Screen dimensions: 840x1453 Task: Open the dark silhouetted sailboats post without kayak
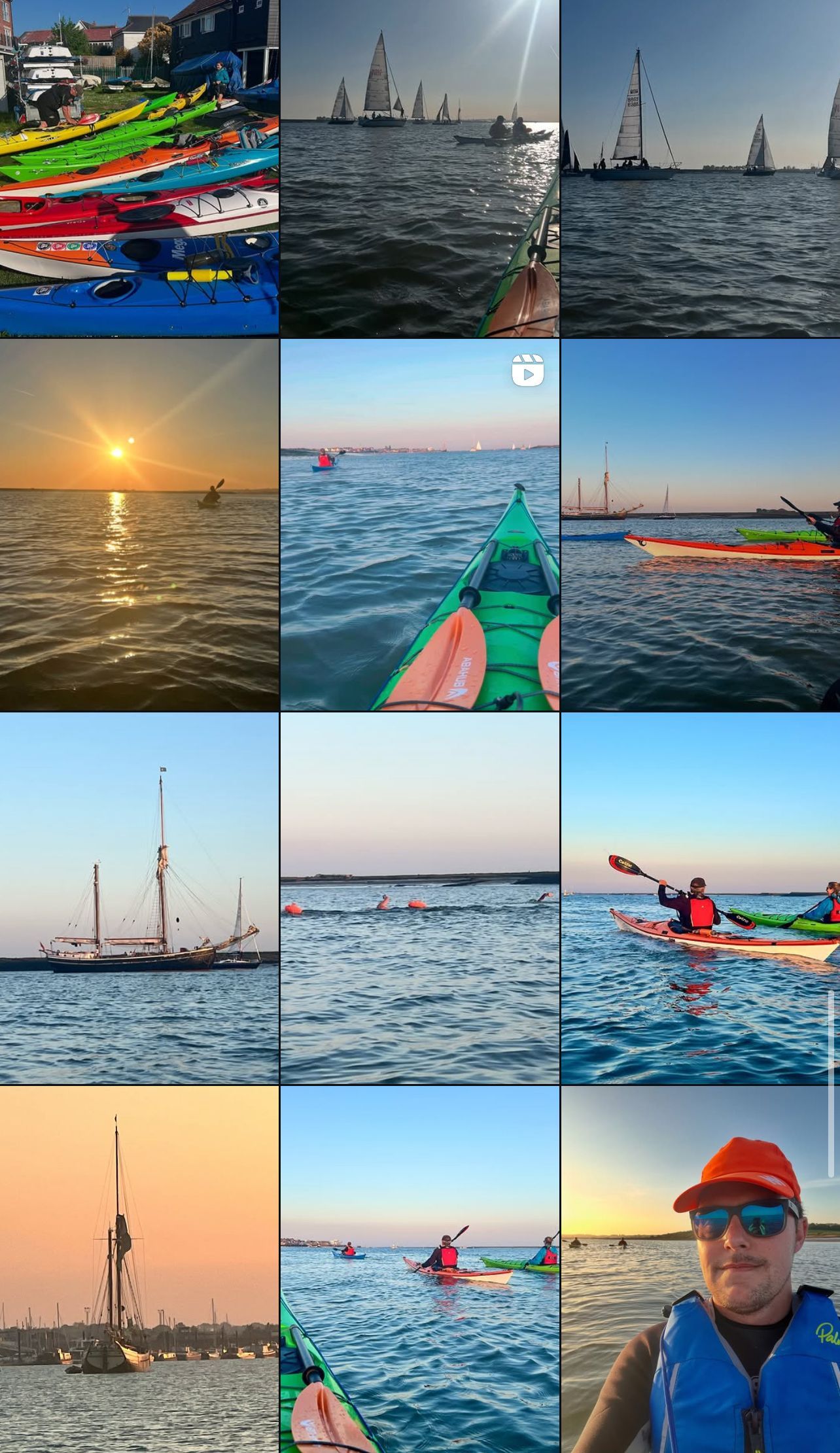coord(700,168)
